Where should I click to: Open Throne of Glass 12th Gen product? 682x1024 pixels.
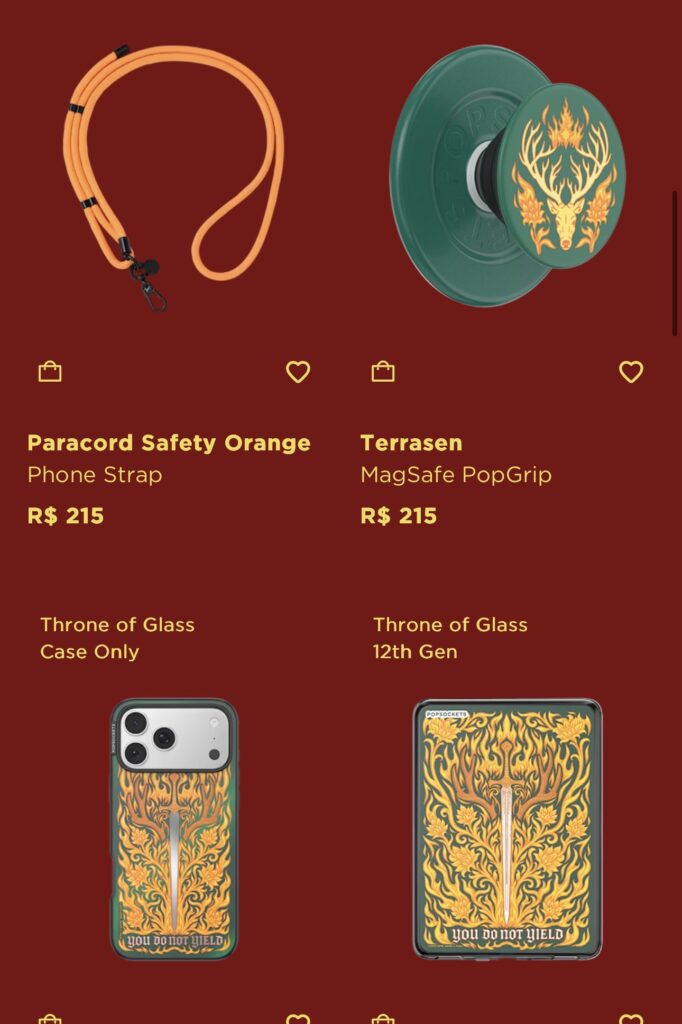pyautogui.click(x=507, y=830)
